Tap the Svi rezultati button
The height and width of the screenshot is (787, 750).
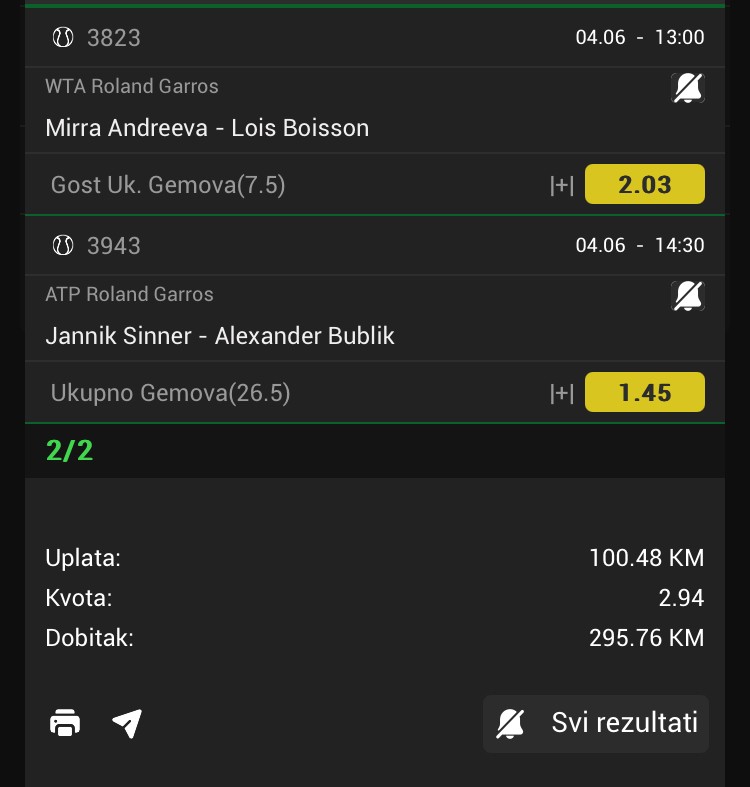pos(596,723)
